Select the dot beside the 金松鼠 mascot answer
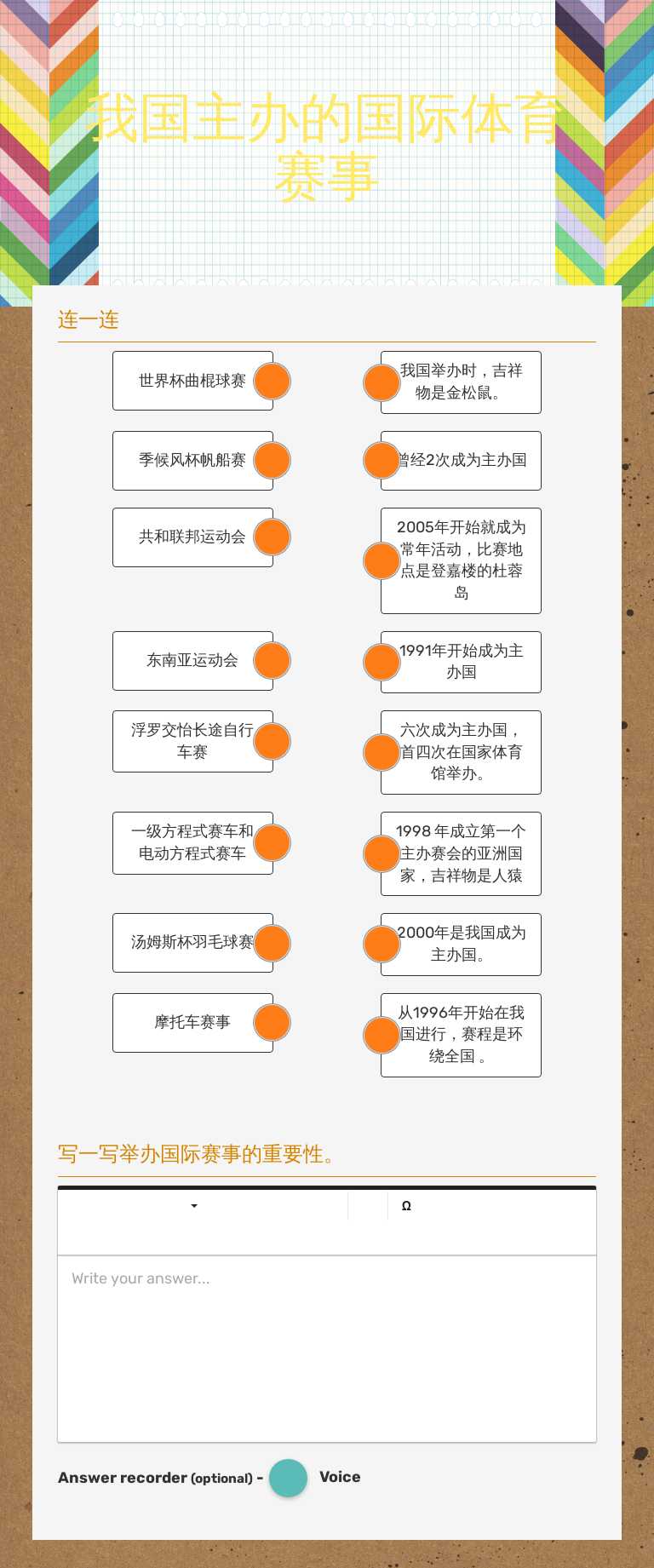 [x=381, y=382]
